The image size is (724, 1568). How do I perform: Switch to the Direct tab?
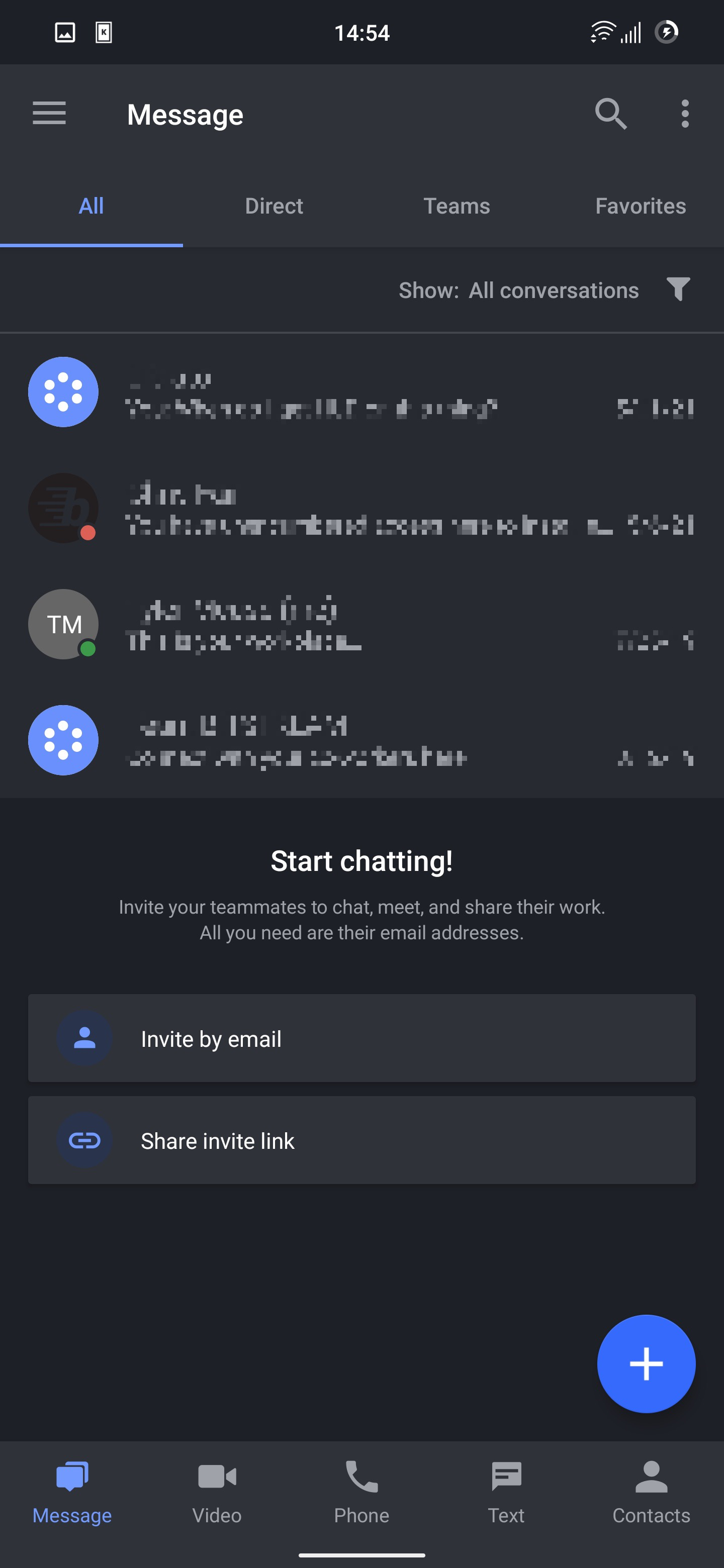[274, 207]
